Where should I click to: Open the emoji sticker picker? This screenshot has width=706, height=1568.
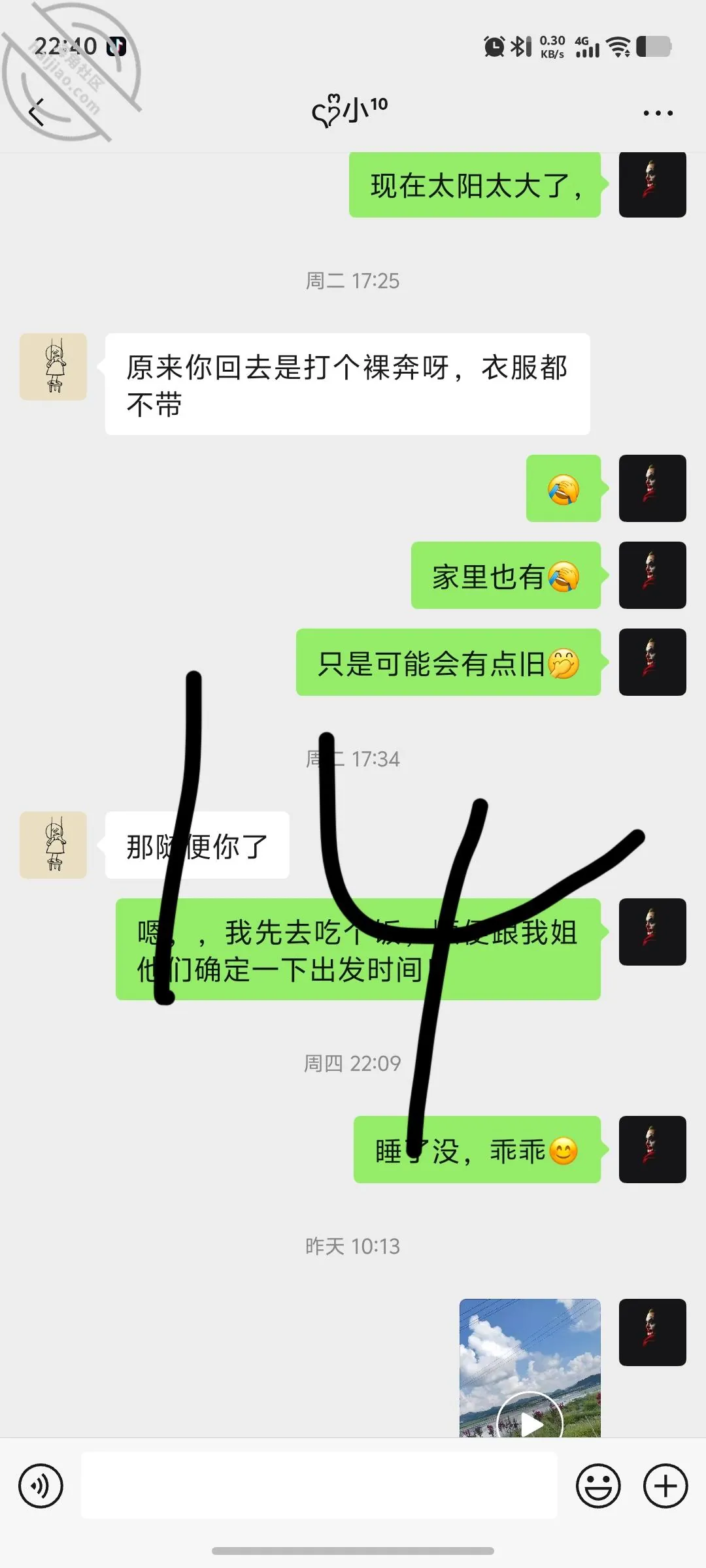(x=597, y=1486)
